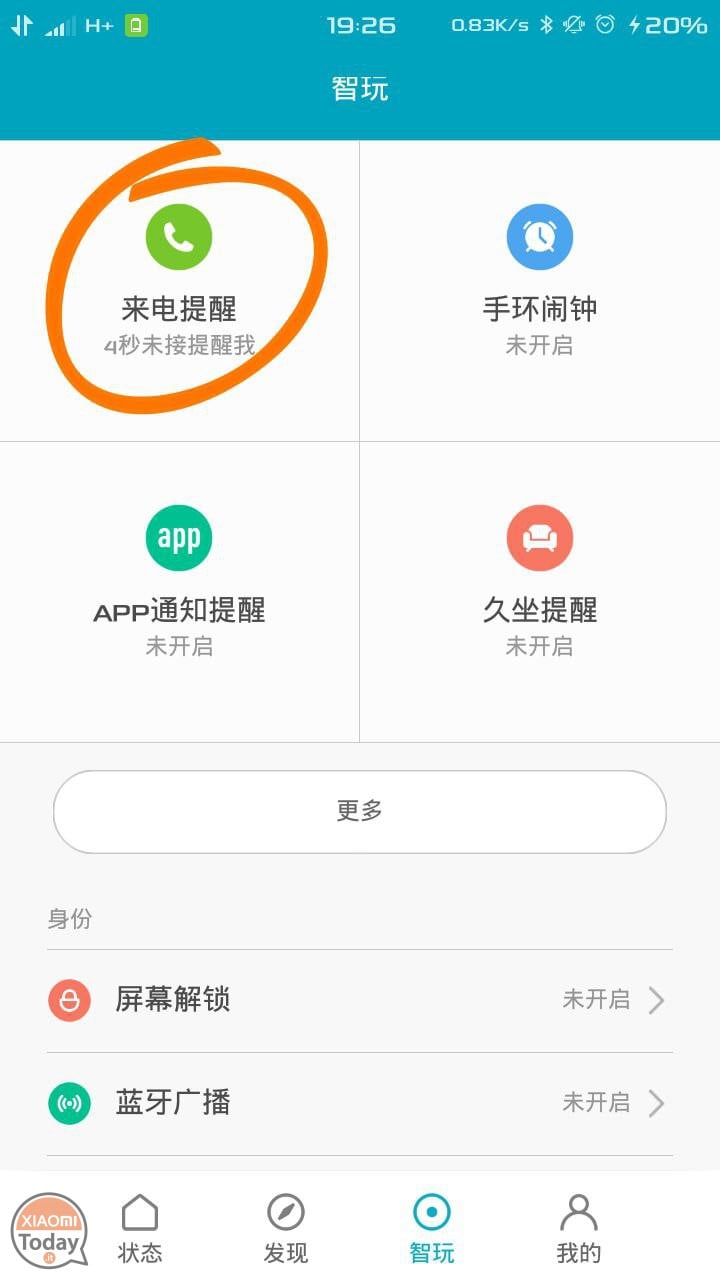The width and height of the screenshot is (720, 1280).
Task: Open the 久坐提醒 sedentary reminder tile
Action: coord(540,592)
